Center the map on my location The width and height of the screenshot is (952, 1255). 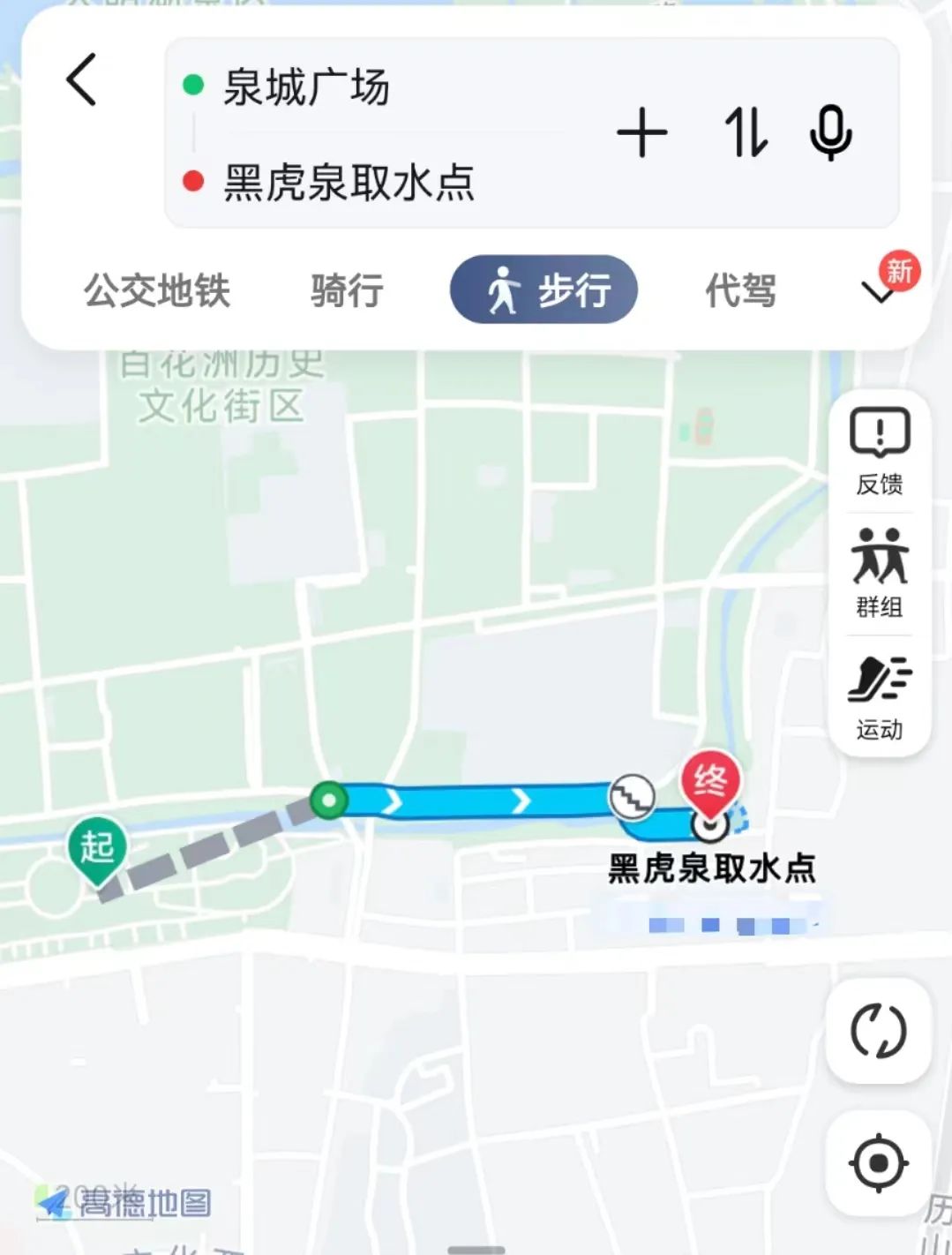click(878, 1163)
